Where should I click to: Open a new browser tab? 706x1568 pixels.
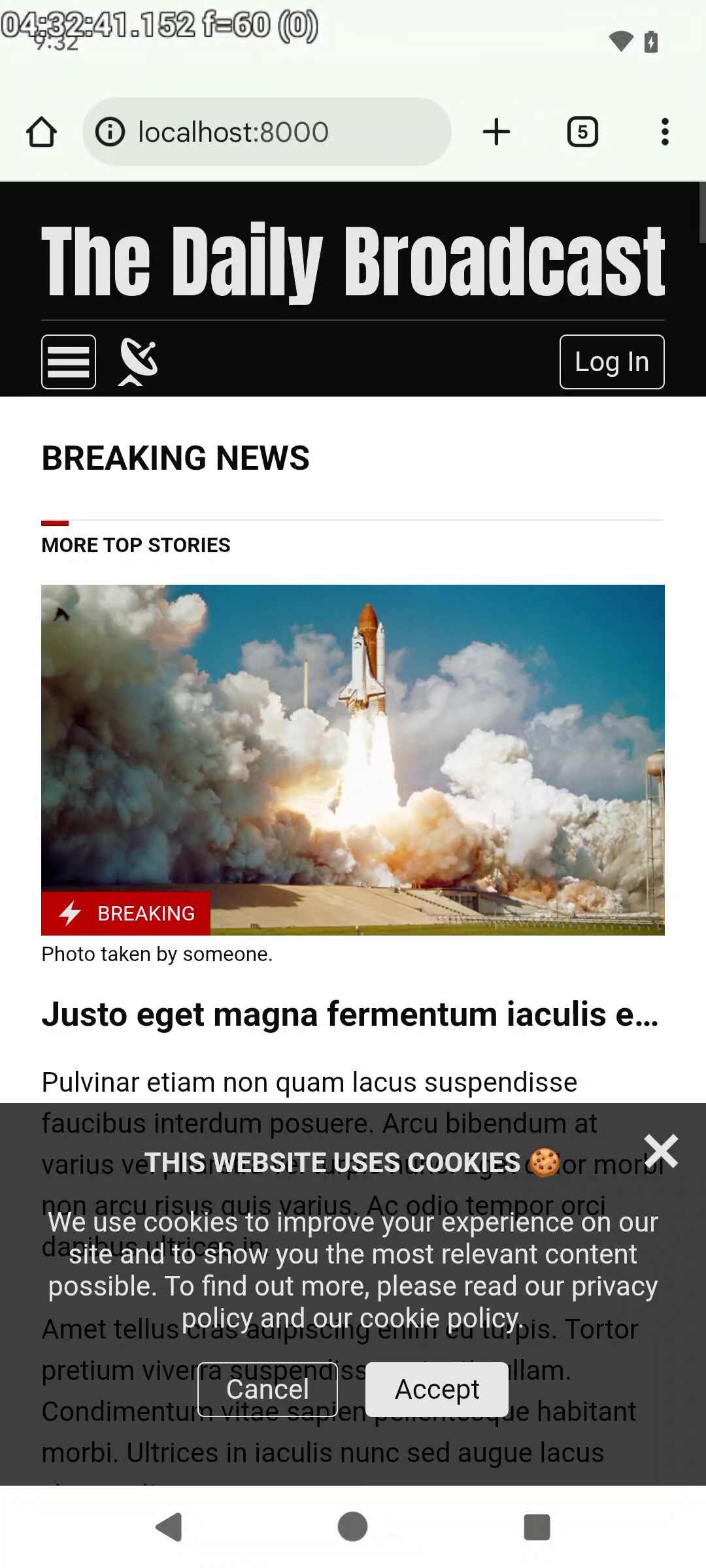(496, 132)
